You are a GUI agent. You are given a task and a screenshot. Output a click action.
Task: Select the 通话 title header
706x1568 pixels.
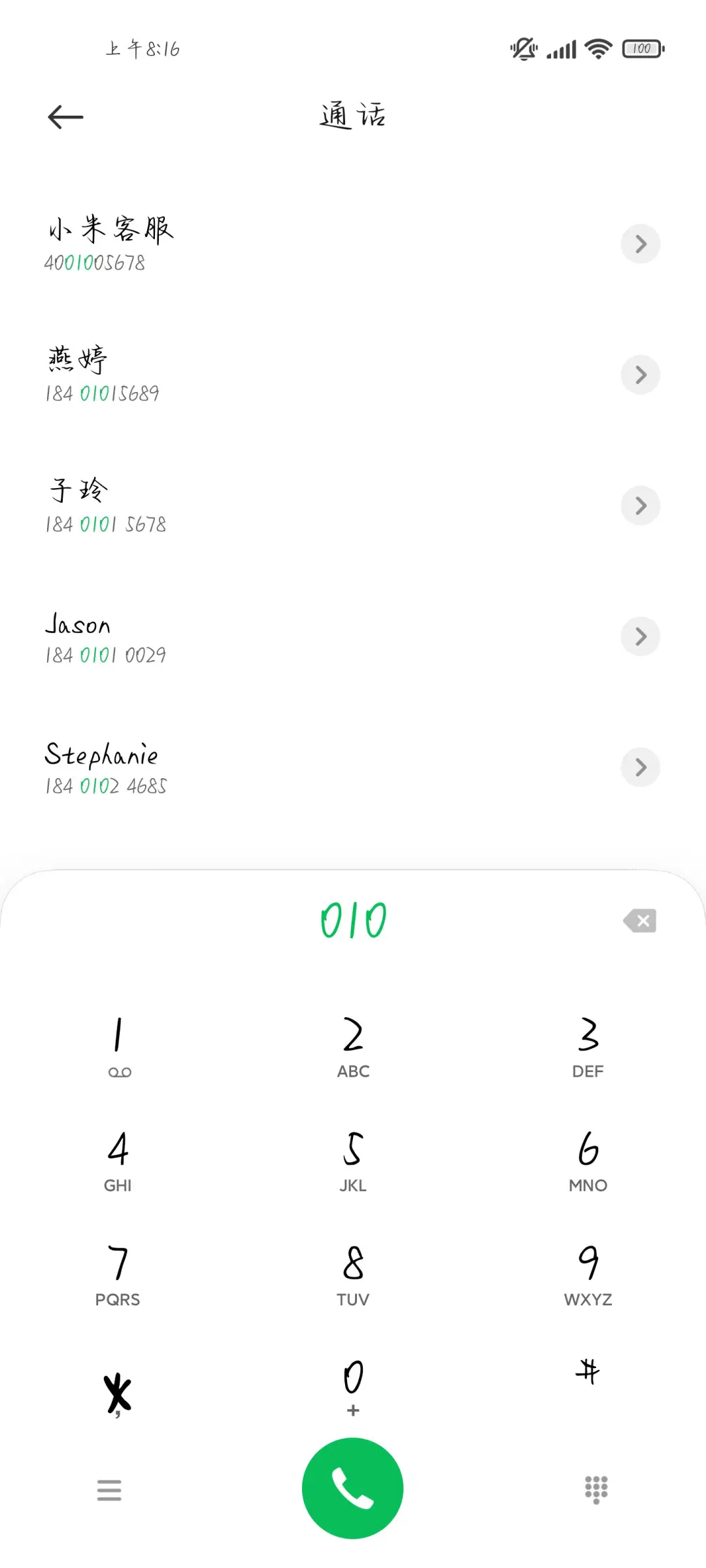352,115
